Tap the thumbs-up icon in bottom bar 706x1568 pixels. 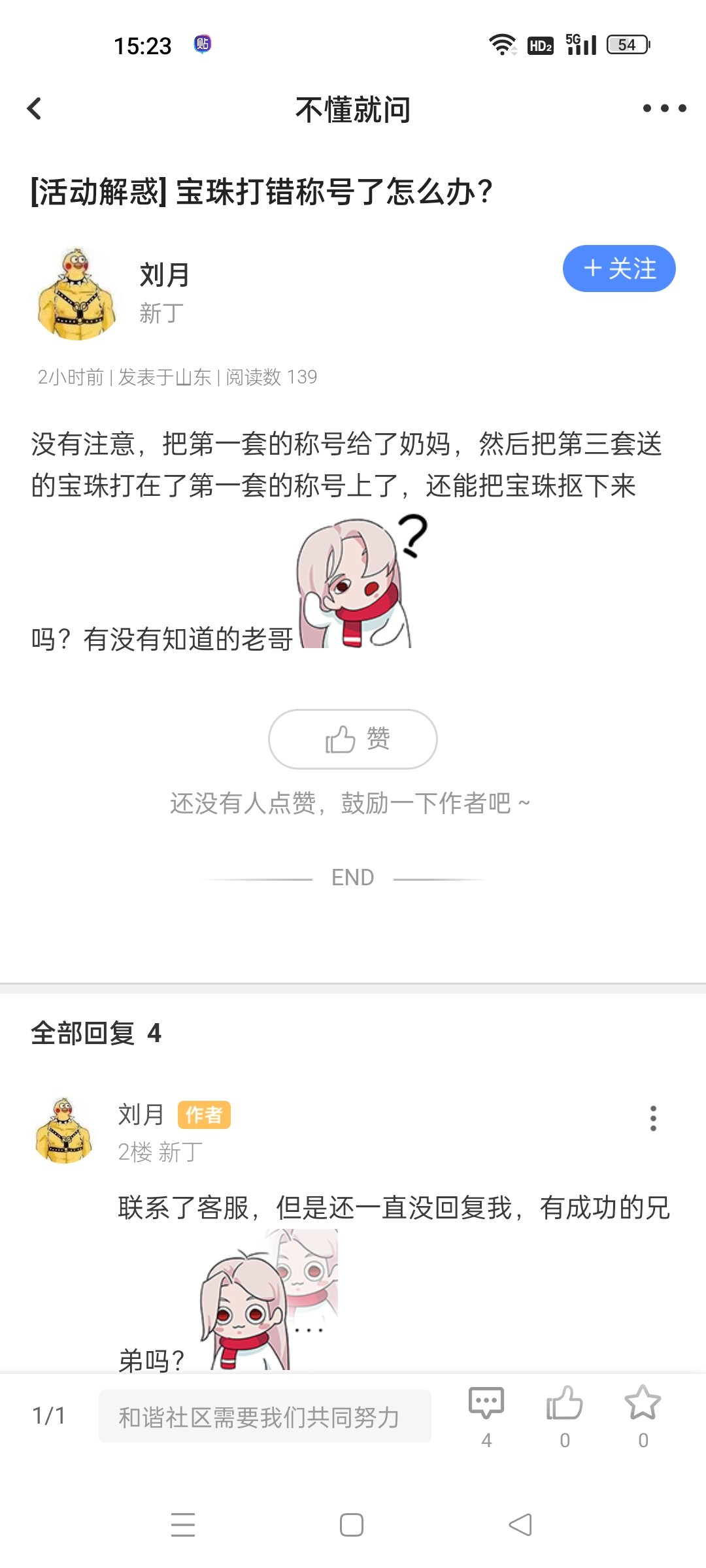pos(565,1415)
